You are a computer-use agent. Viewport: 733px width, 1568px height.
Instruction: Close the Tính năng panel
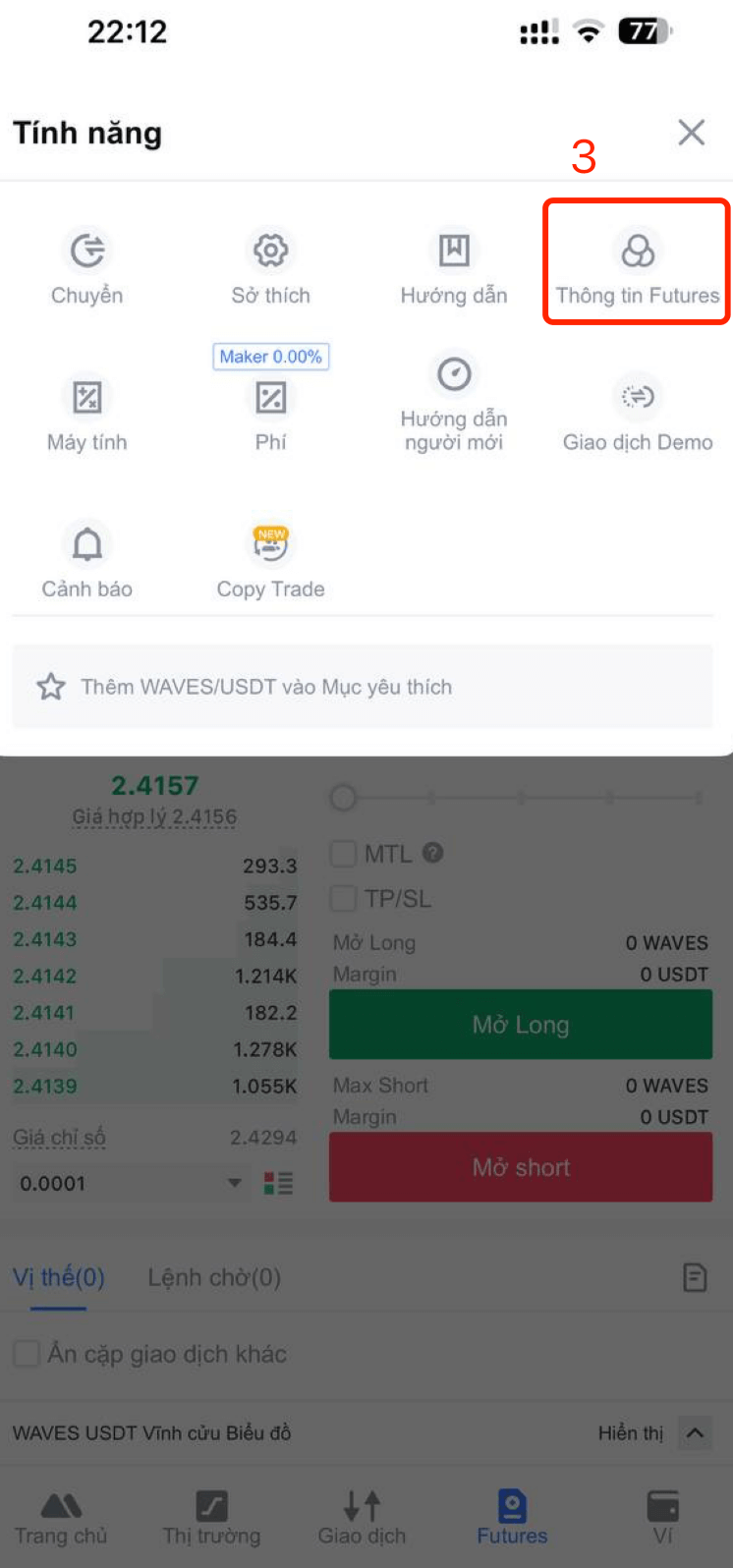coord(691,133)
